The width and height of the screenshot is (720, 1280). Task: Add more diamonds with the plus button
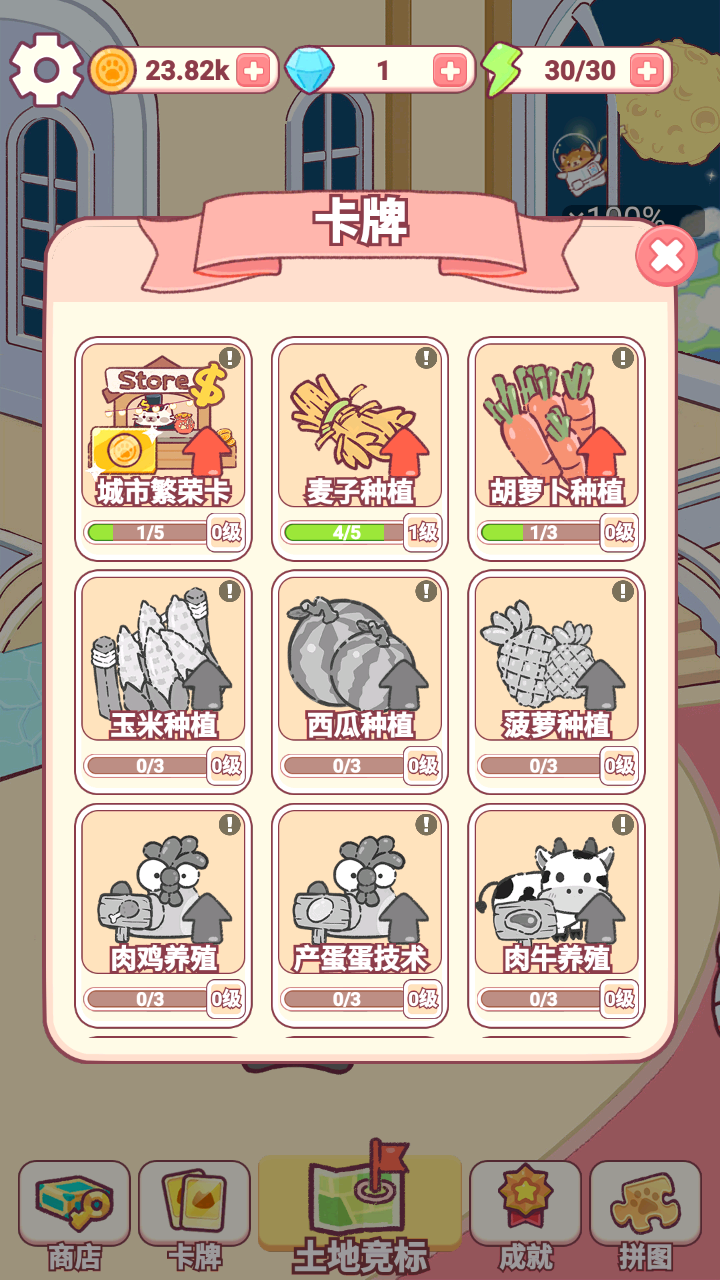coord(450,70)
